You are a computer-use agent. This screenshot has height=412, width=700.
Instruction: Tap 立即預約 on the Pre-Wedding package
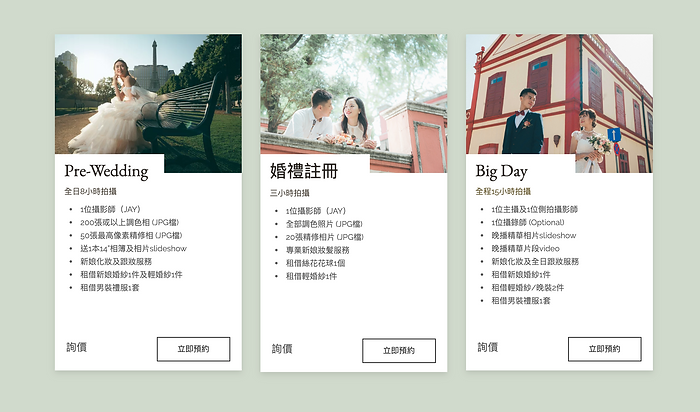coord(193,349)
